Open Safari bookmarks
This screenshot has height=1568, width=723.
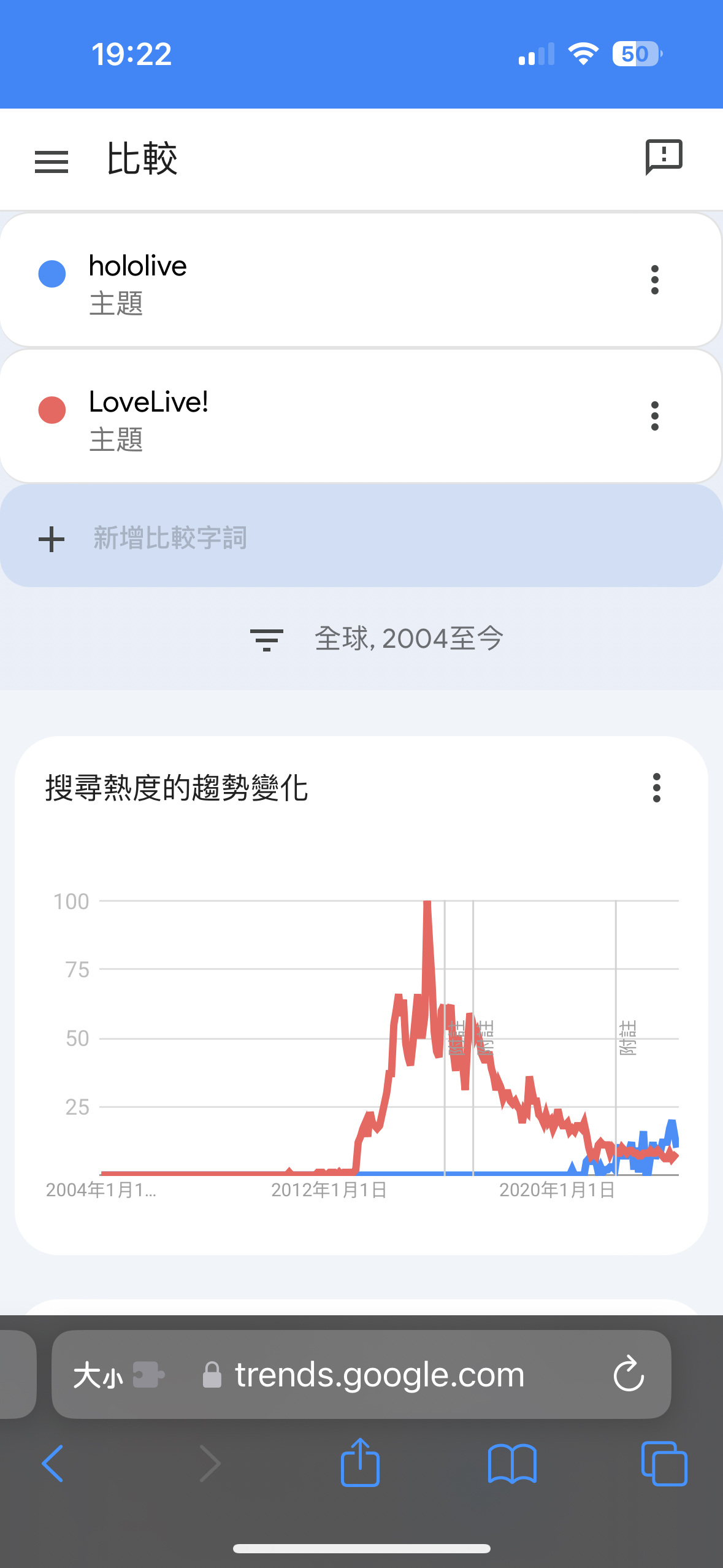click(x=512, y=1464)
